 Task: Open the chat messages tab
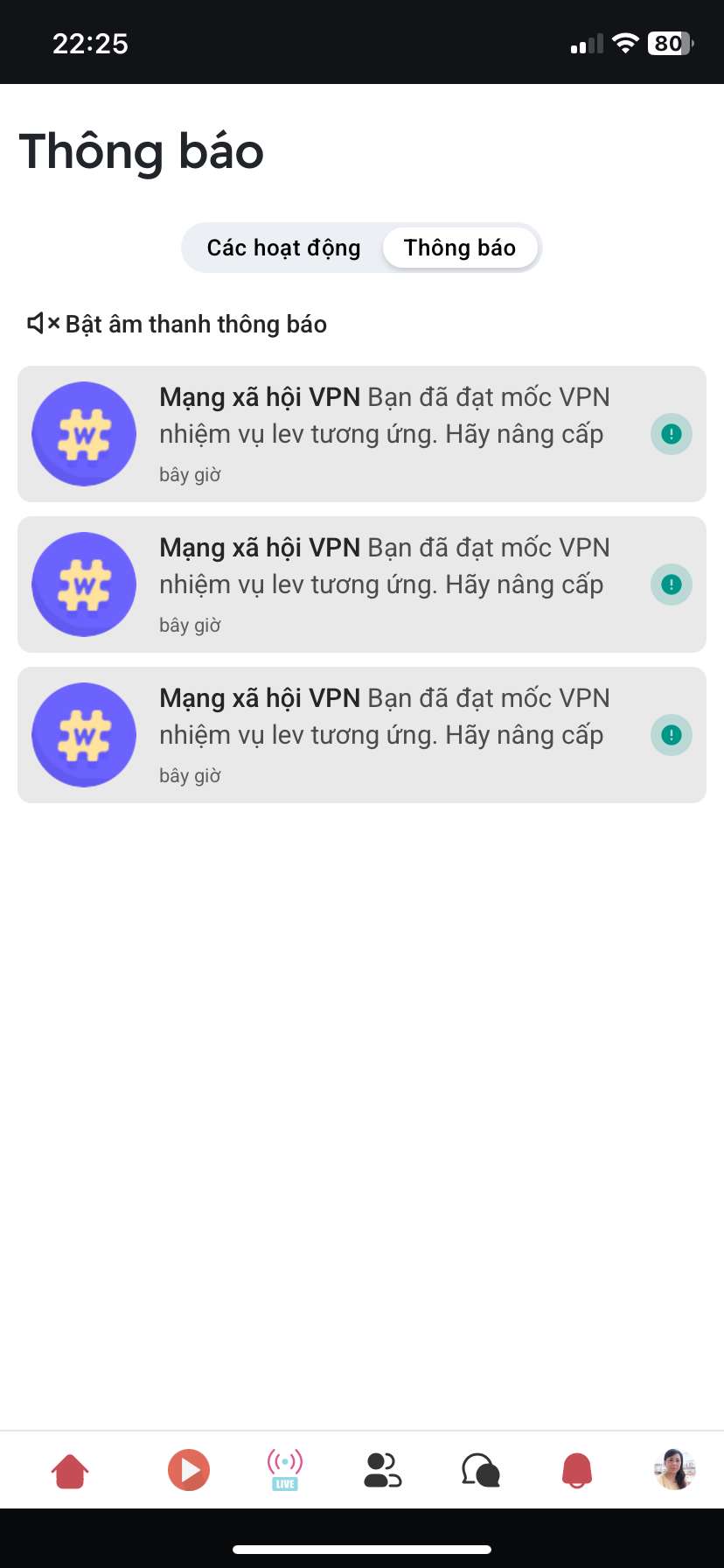[x=480, y=1470]
